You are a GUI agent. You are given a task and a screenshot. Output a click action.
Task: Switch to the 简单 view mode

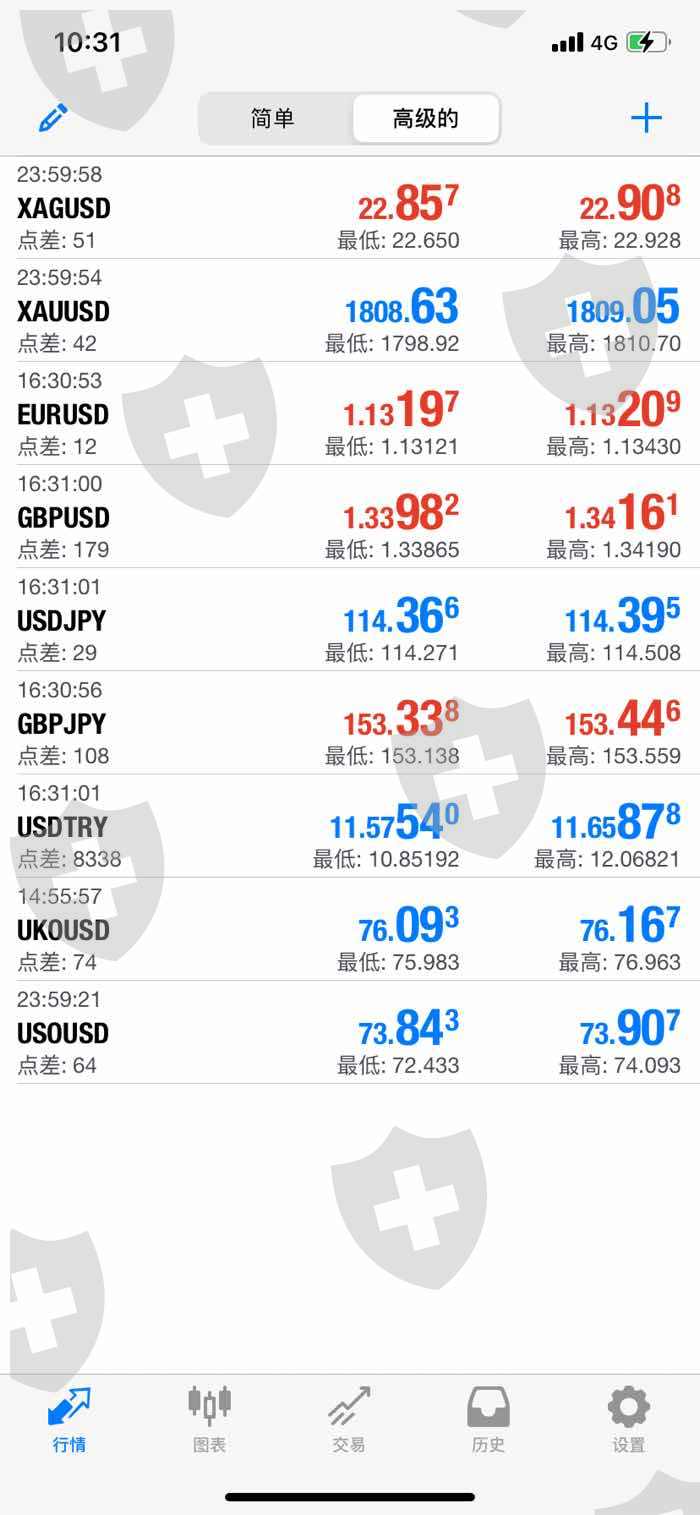tap(273, 119)
